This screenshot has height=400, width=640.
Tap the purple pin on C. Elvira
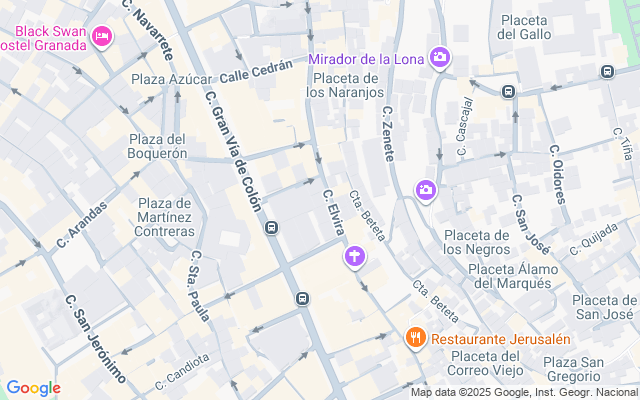[354, 258]
